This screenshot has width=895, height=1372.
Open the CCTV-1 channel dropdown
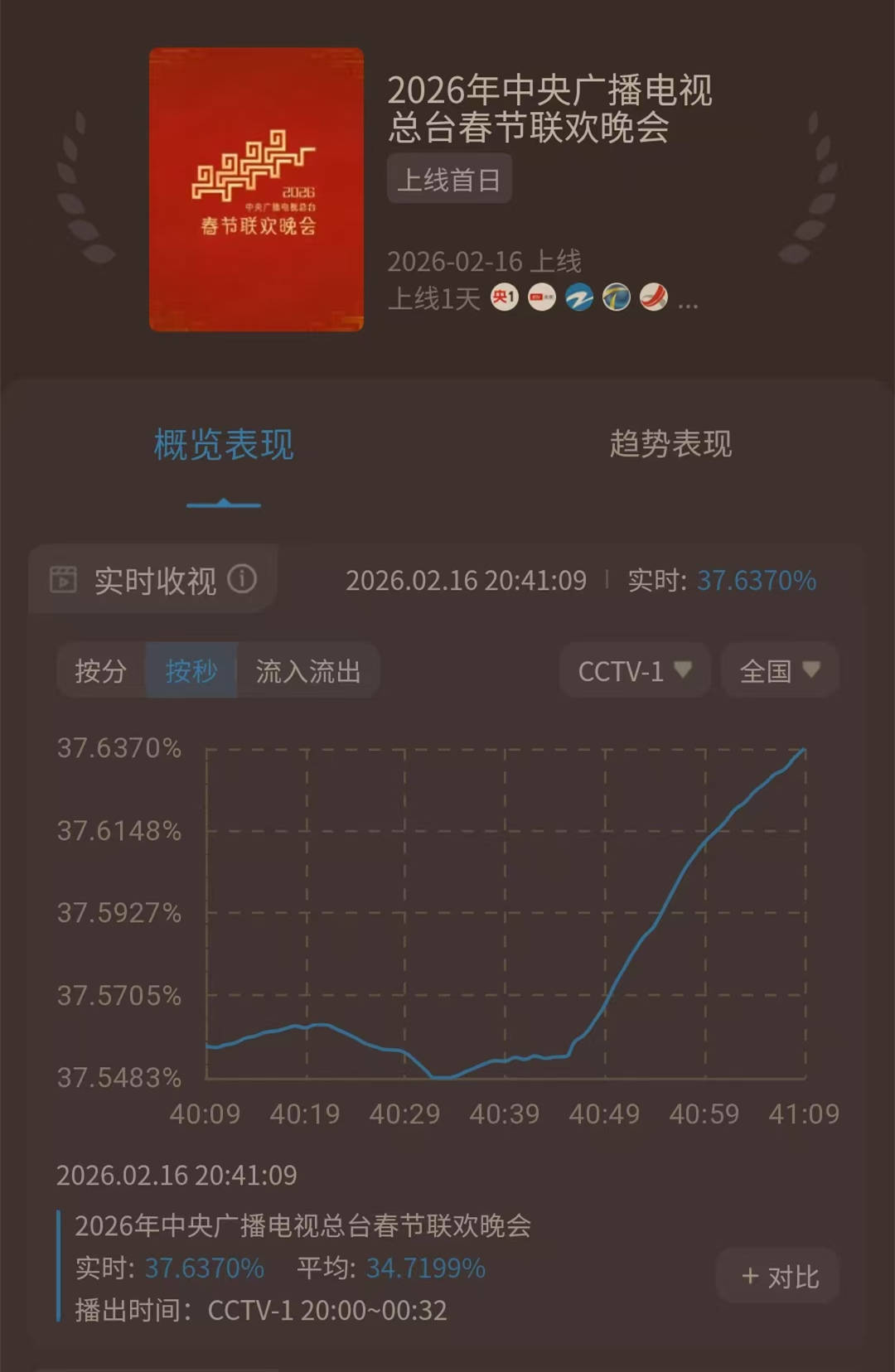click(x=635, y=670)
